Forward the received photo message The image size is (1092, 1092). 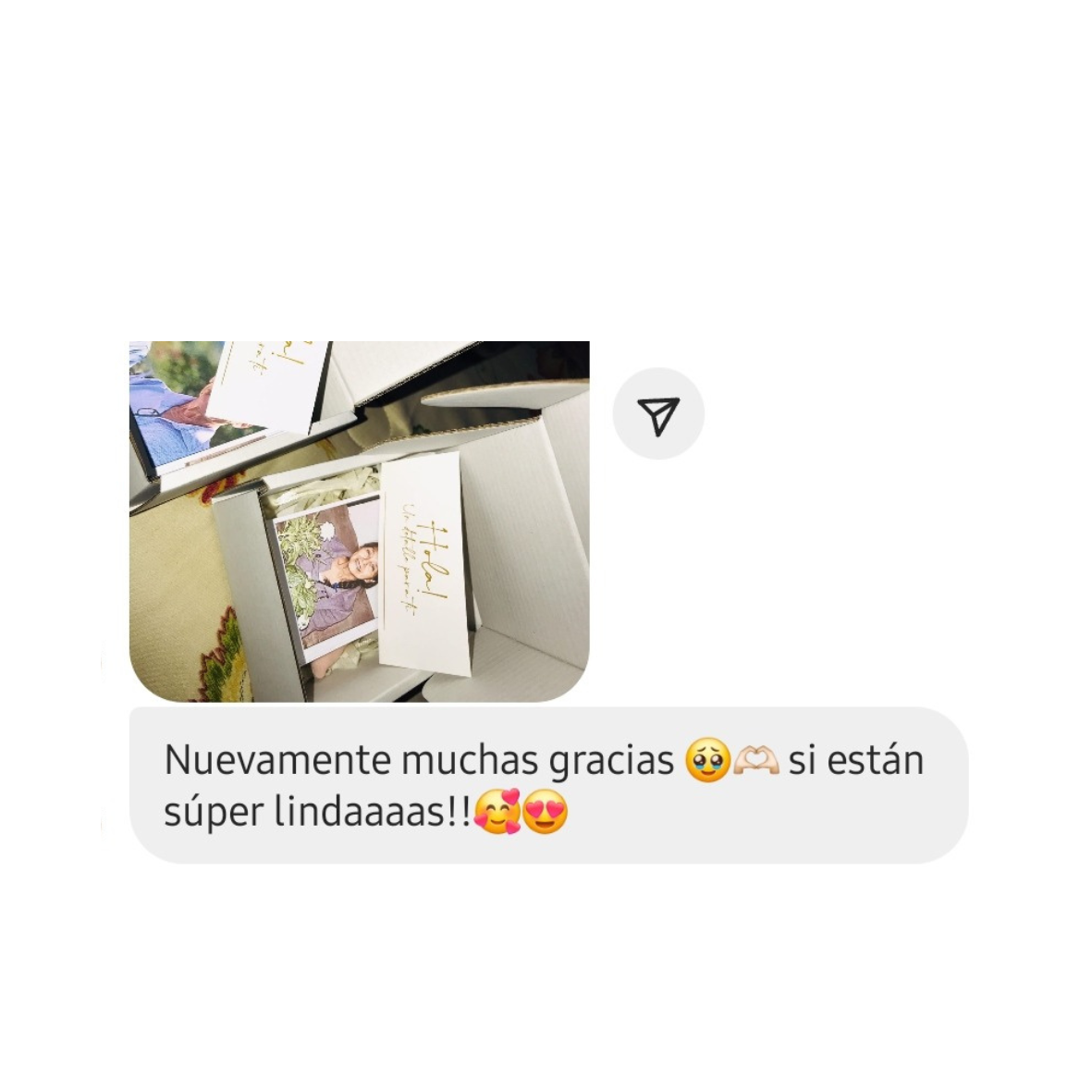point(658,413)
